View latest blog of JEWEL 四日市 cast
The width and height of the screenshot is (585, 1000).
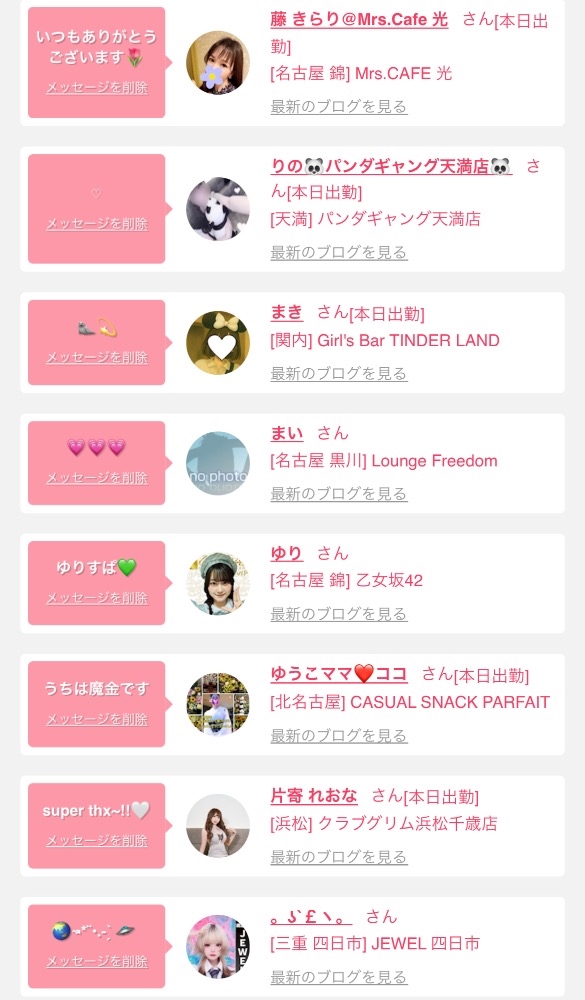tap(339, 977)
